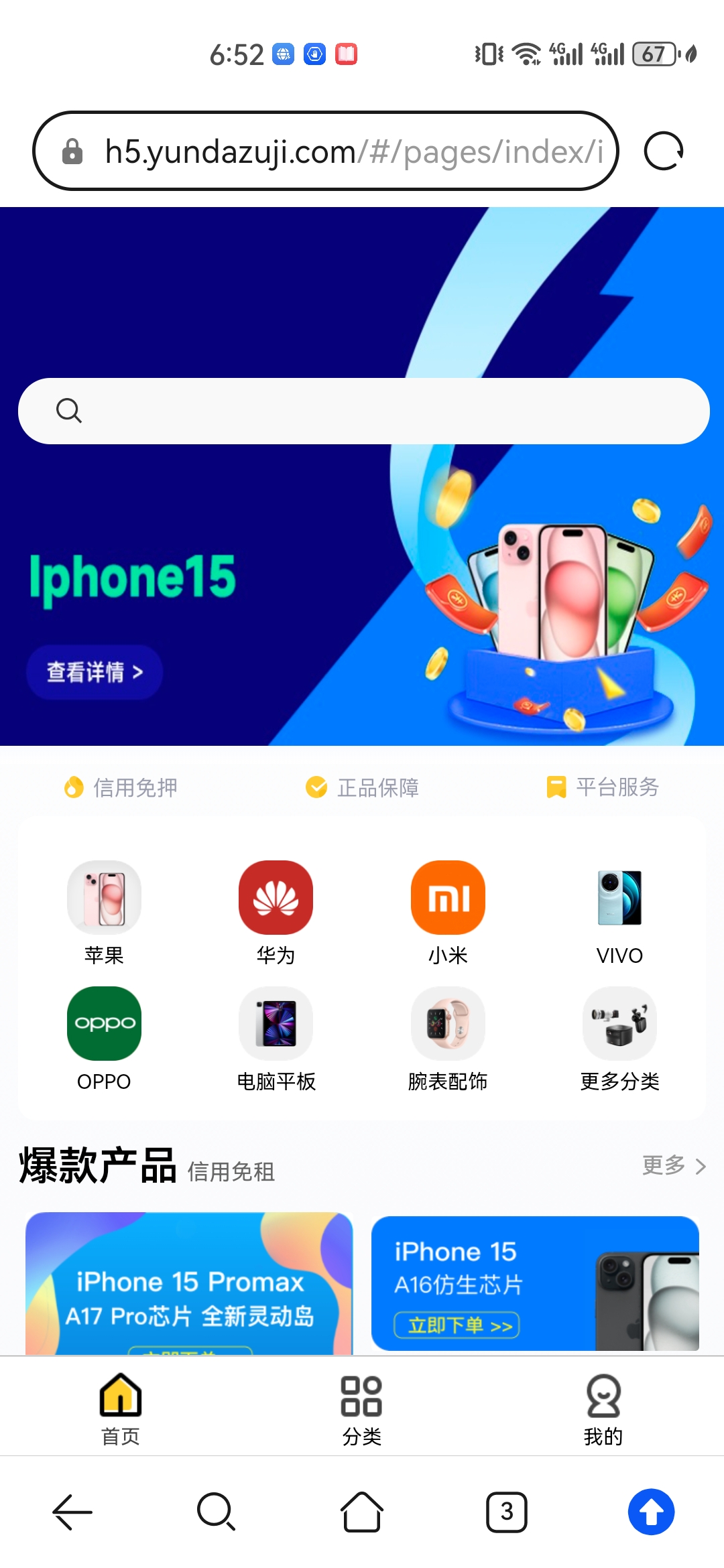The width and height of the screenshot is (724, 1568).
Task: Browse VIVO products
Action: pyautogui.click(x=619, y=912)
